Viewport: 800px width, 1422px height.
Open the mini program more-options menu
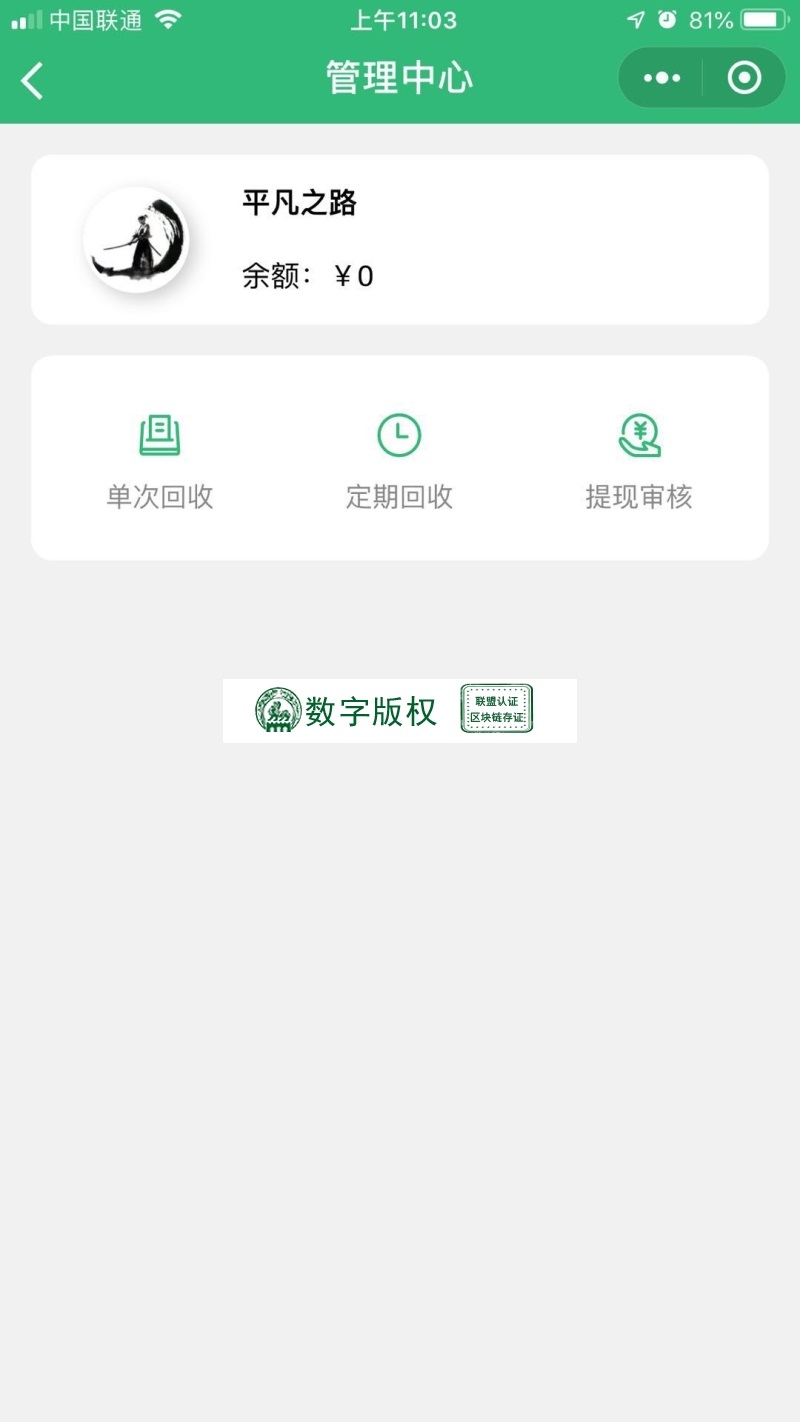[662, 78]
